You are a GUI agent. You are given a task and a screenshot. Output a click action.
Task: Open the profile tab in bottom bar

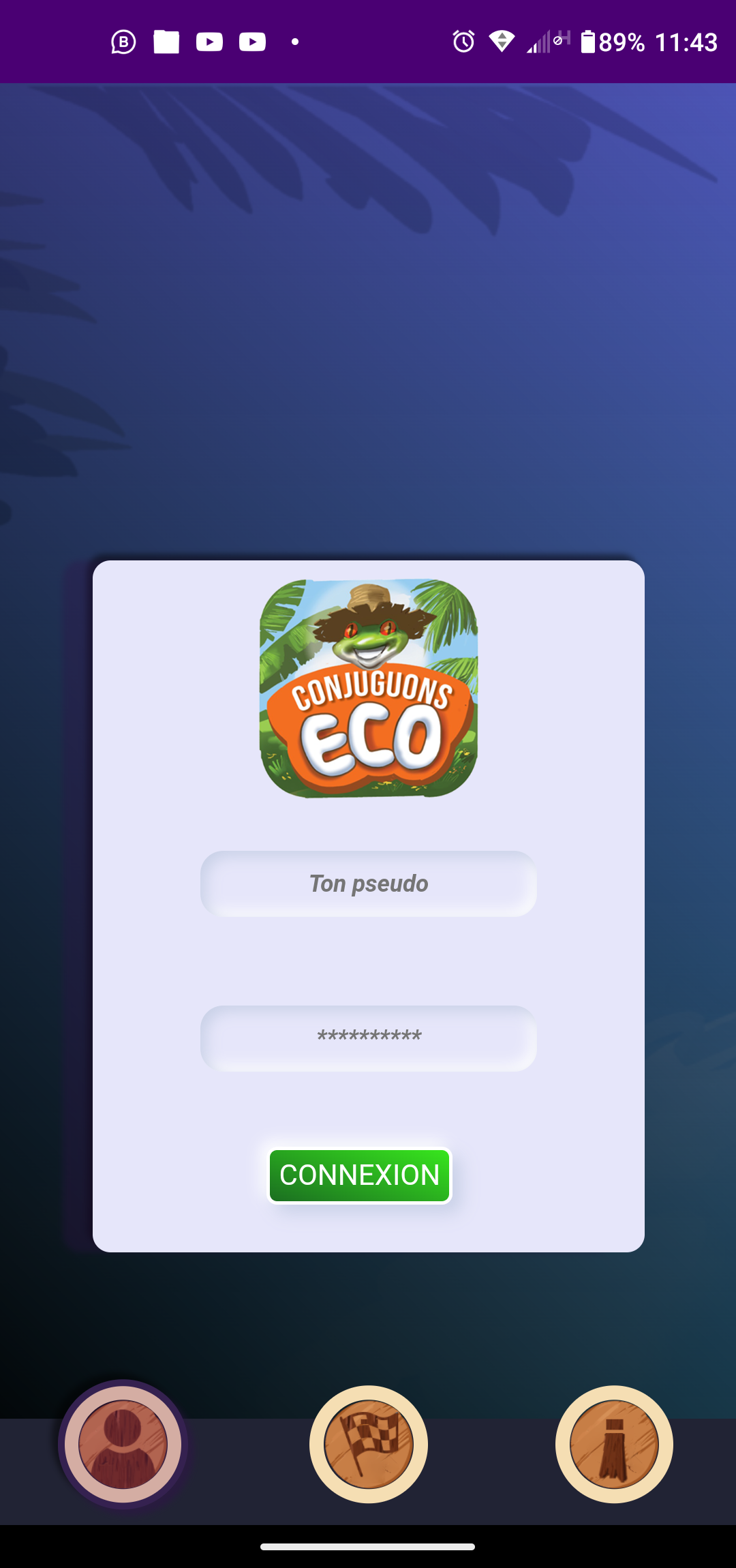[123, 1444]
